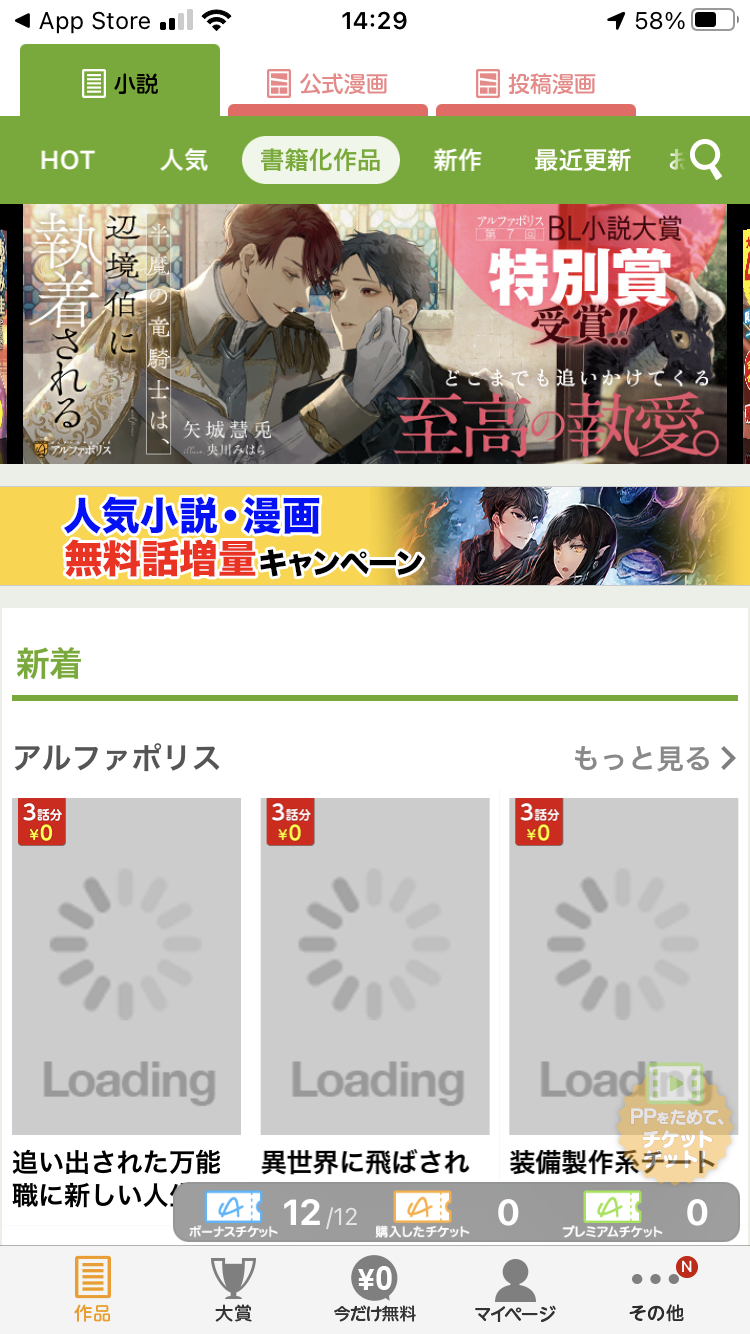Image resolution: width=750 pixels, height=1334 pixels.
Task: Switch to the 投稿漫画 tab
Action: pyautogui.click(x=536, y=84)
